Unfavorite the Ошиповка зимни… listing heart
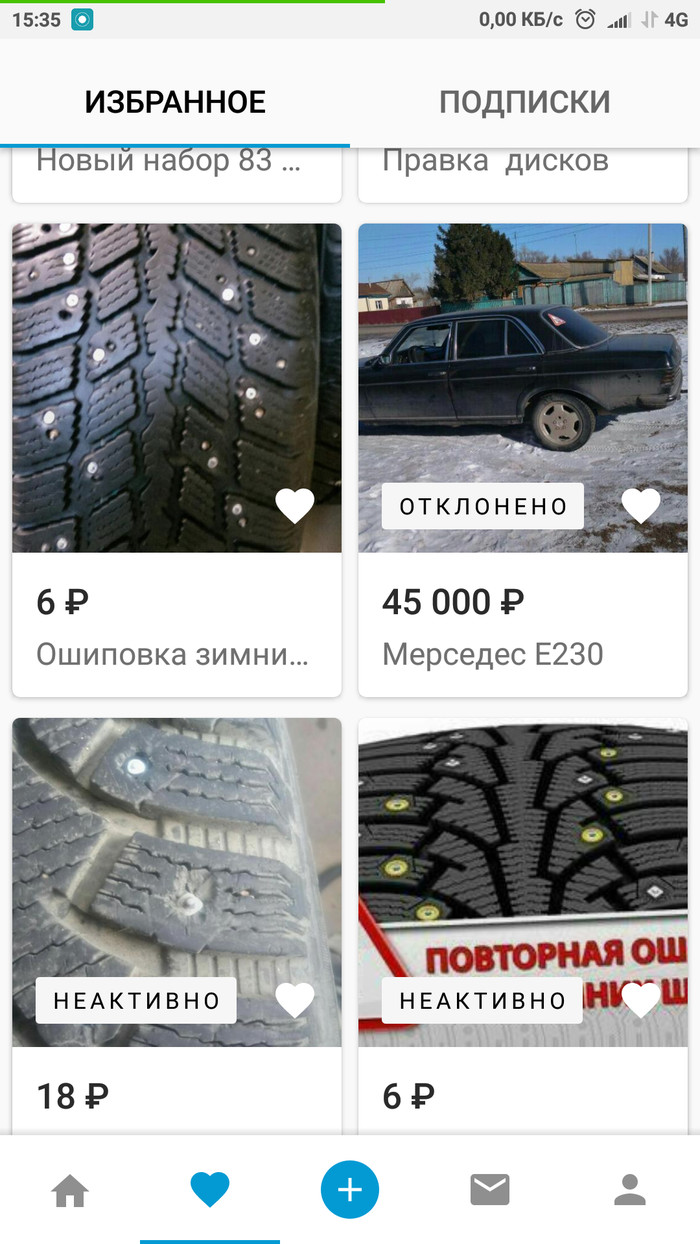 point(295,506)
